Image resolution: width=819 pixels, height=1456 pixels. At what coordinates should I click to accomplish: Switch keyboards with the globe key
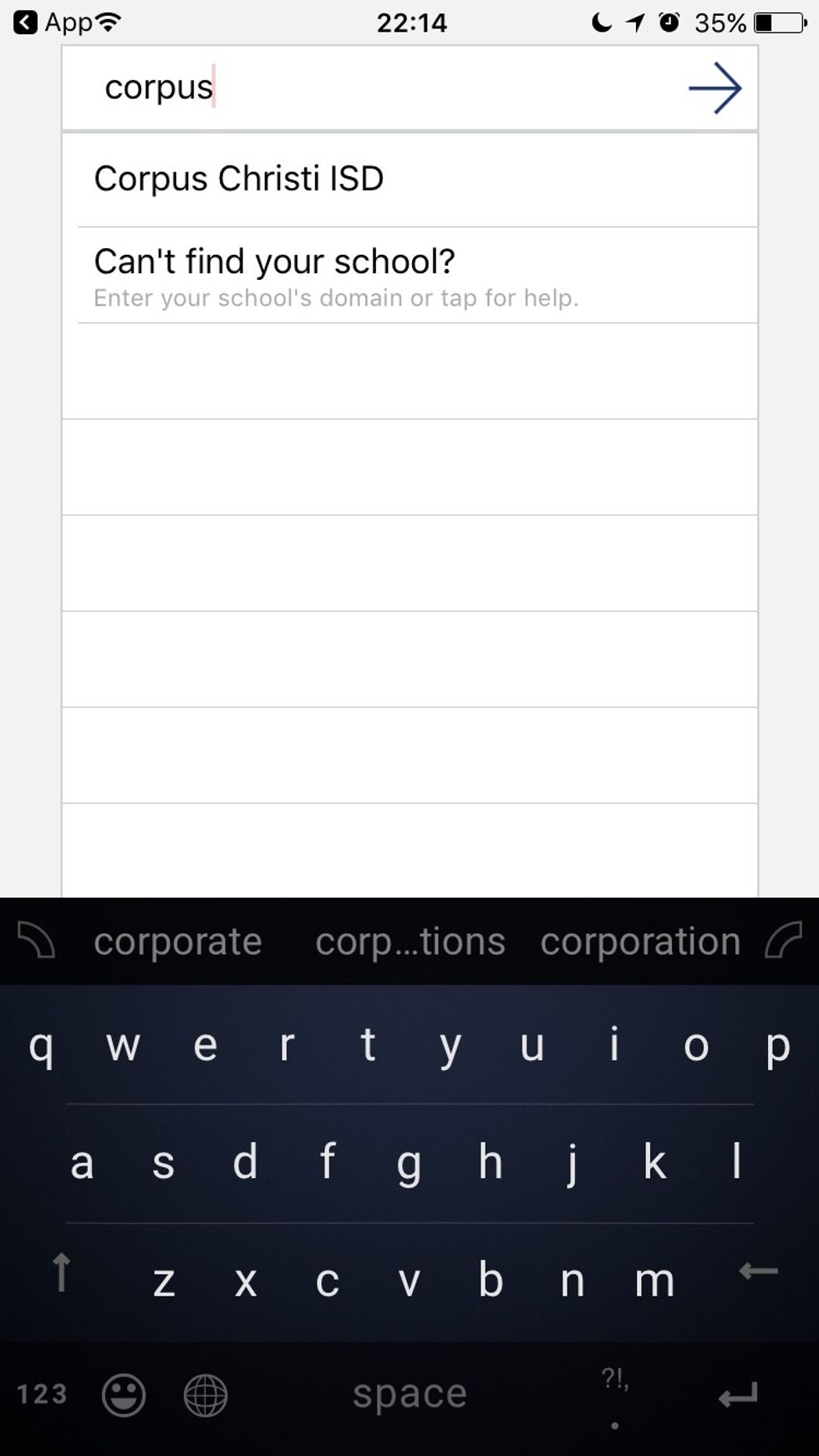pos(206,1394)
